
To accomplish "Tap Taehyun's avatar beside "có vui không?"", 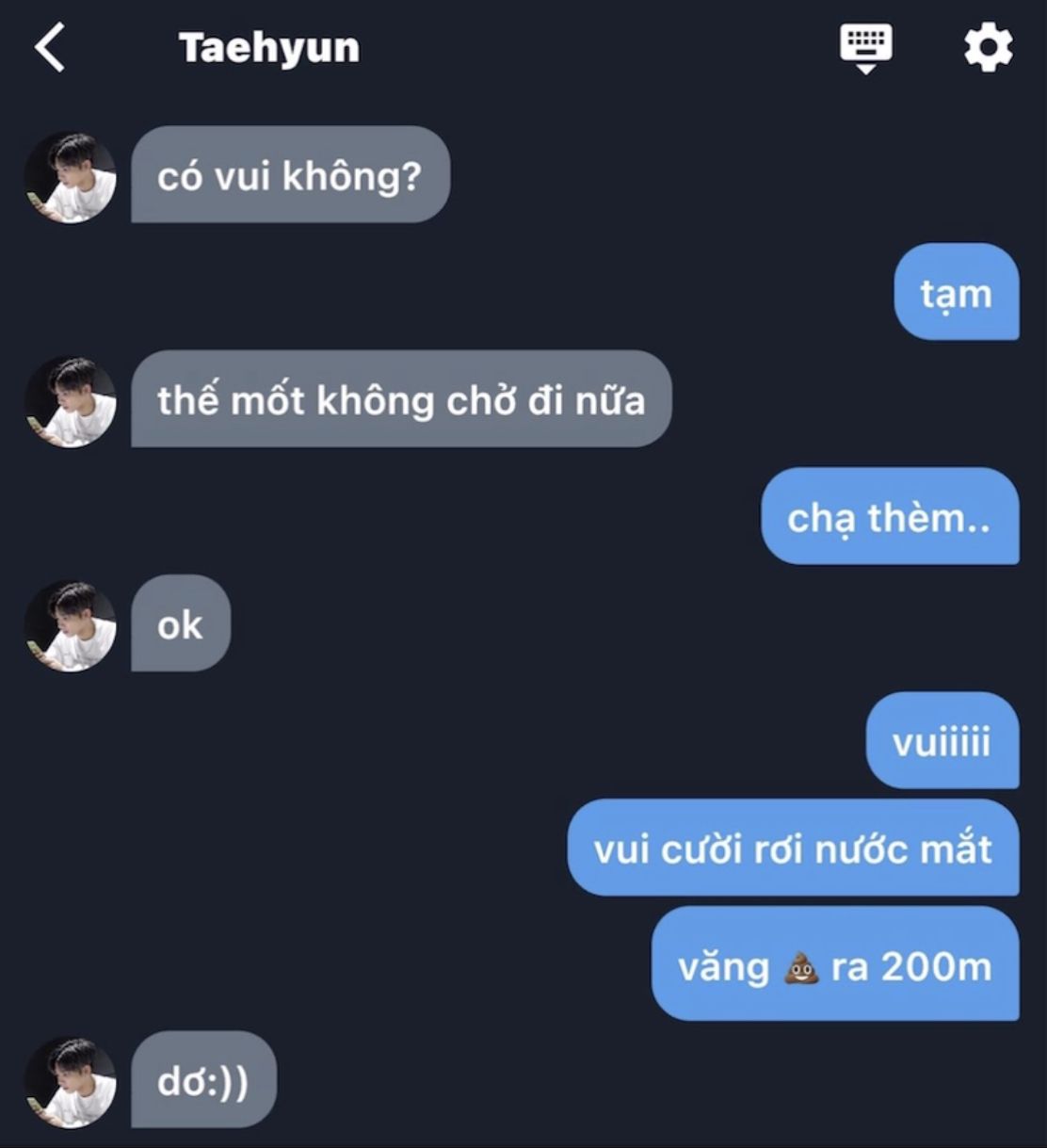I will (x=70, y=177).
